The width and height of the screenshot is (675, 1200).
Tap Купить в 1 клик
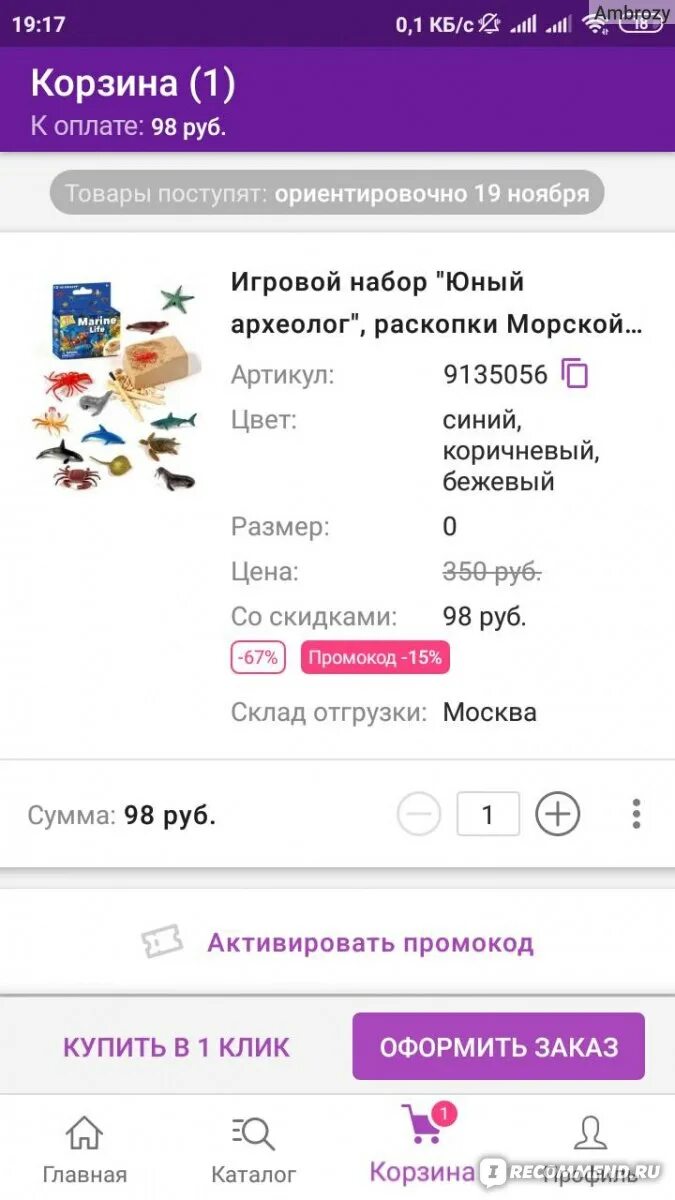(x=176, y=1047)
